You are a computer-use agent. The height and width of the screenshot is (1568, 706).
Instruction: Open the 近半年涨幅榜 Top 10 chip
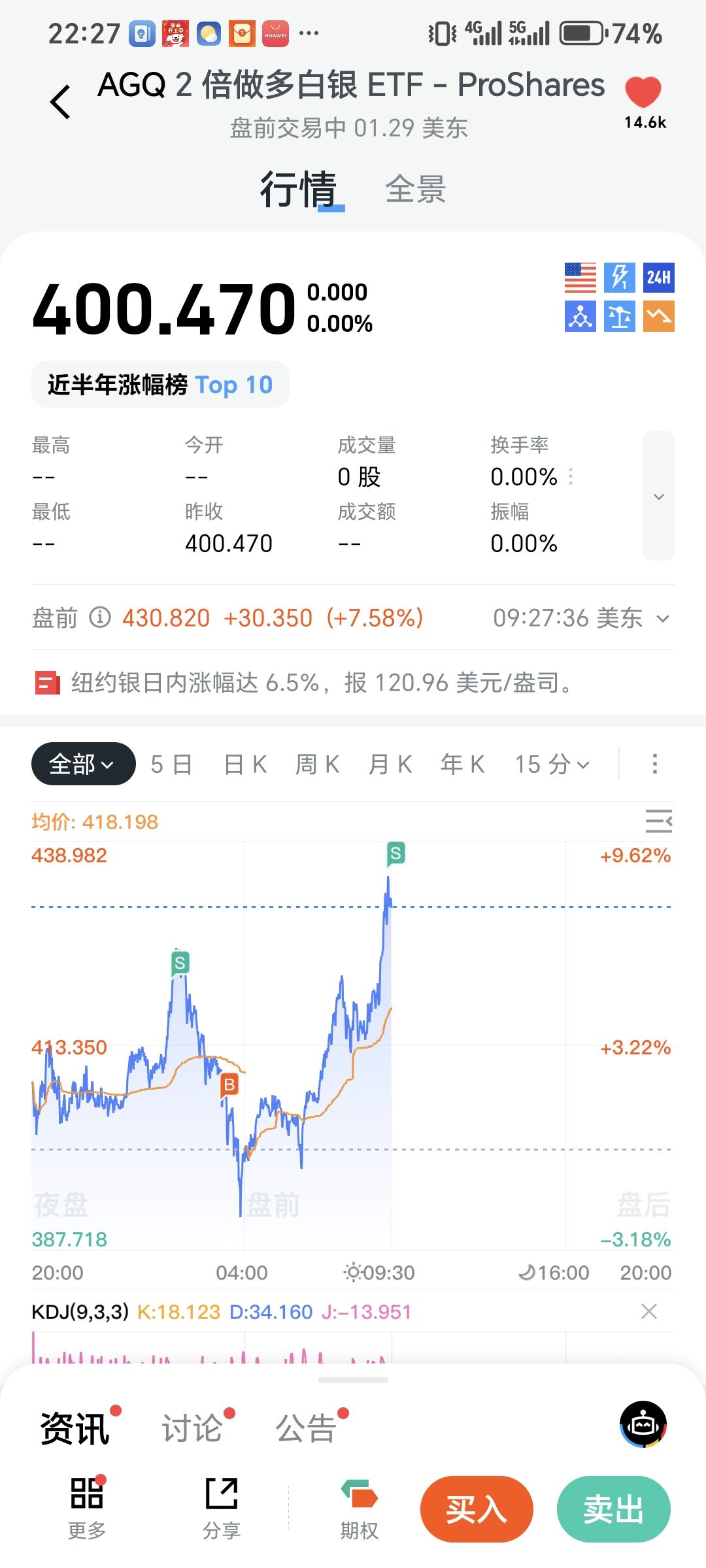coord(160,385)
